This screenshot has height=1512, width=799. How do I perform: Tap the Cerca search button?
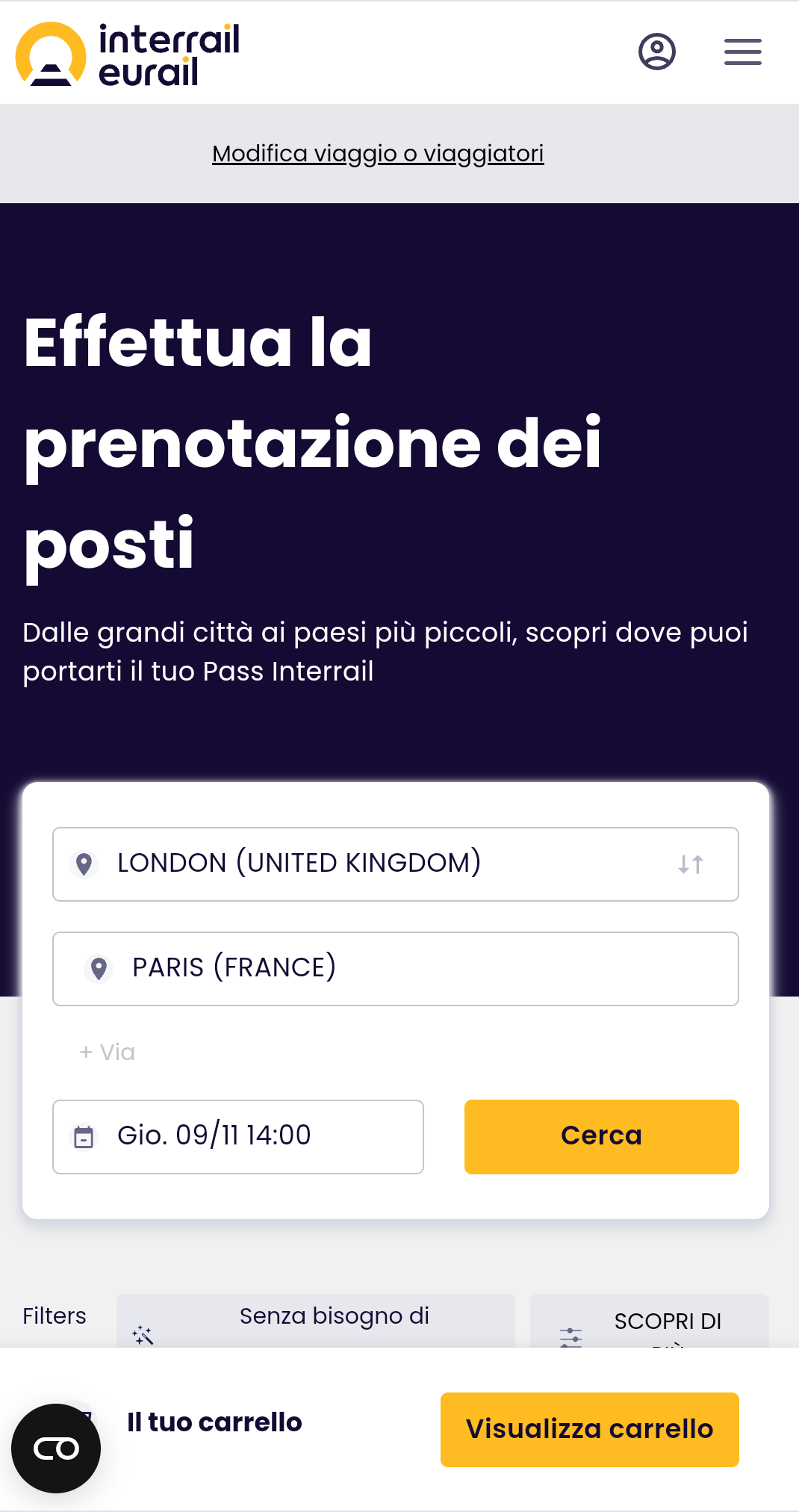[x=602, y=1137]
